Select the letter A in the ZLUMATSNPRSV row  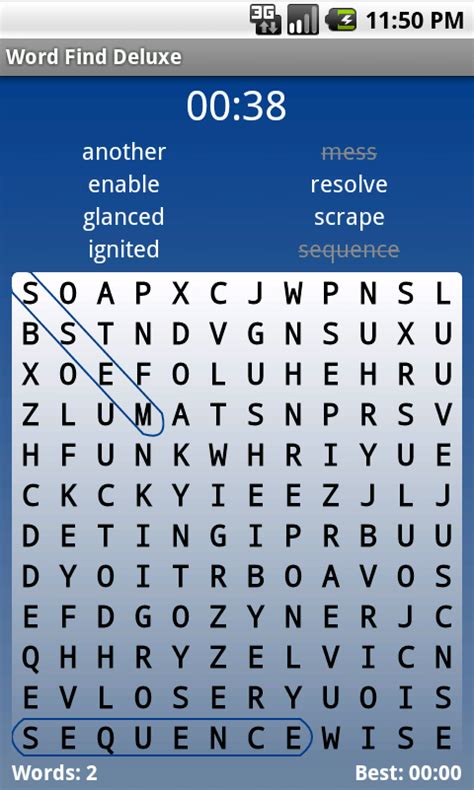point(180,415)
